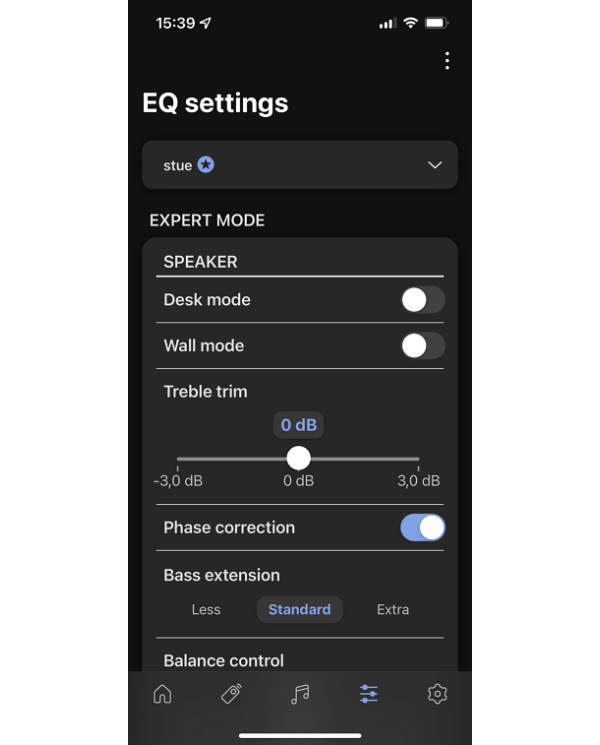Open the three-dot overflow menu
Viewport: 600px width, 745px height.
(x=446, y=61)
